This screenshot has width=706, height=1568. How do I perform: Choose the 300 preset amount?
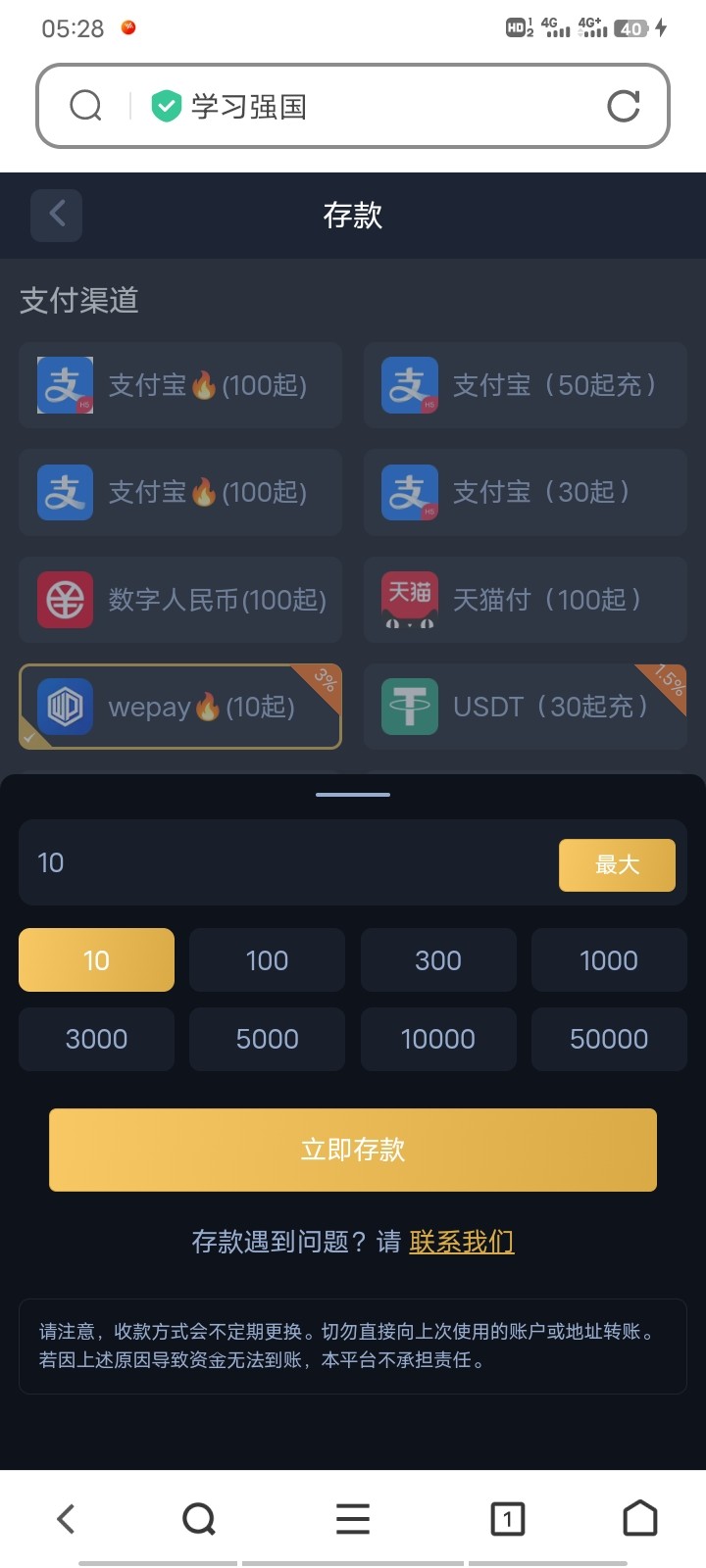click(x=437, y=960)
